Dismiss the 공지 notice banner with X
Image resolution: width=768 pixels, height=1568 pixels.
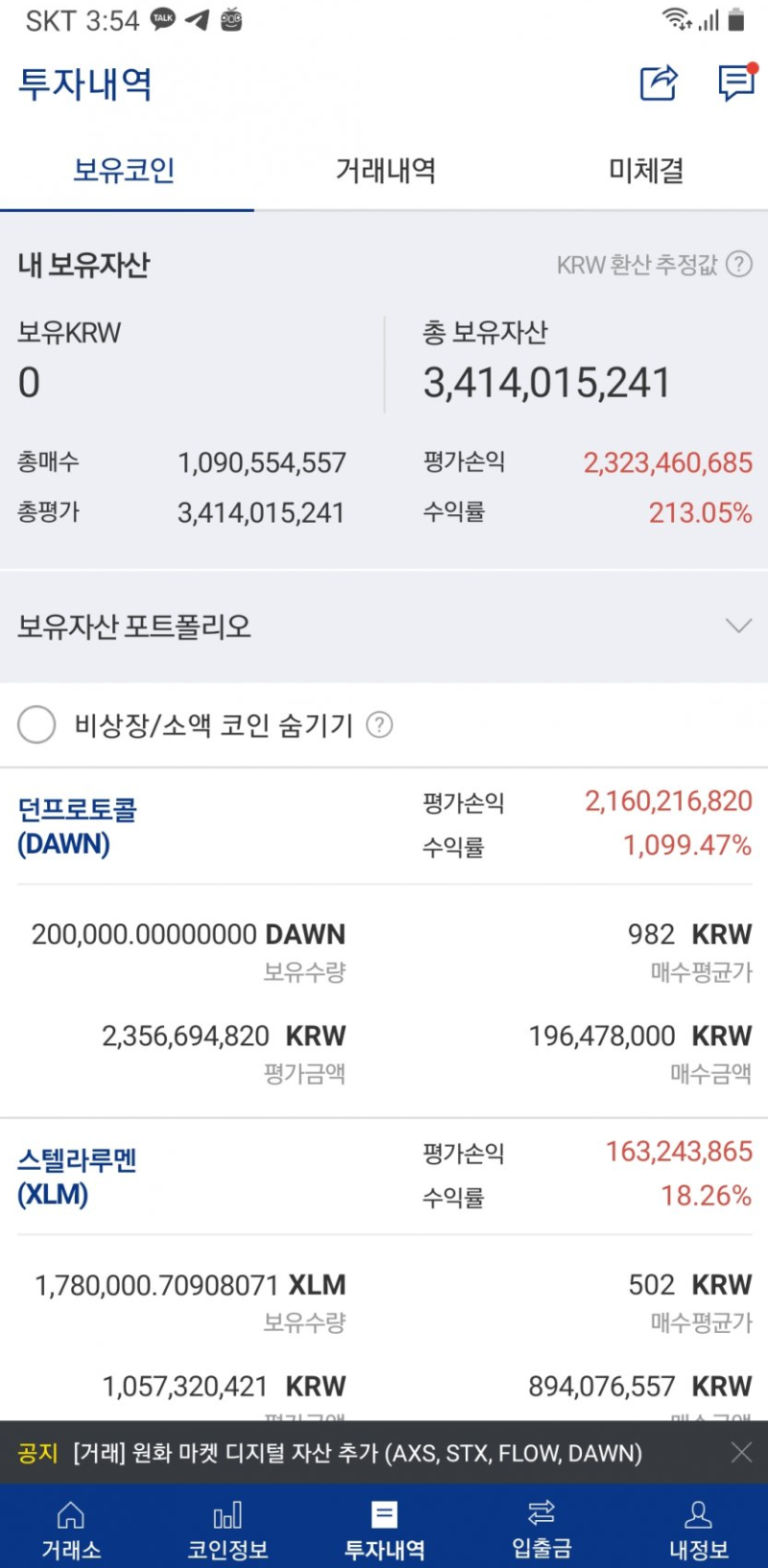[741, 1453]
